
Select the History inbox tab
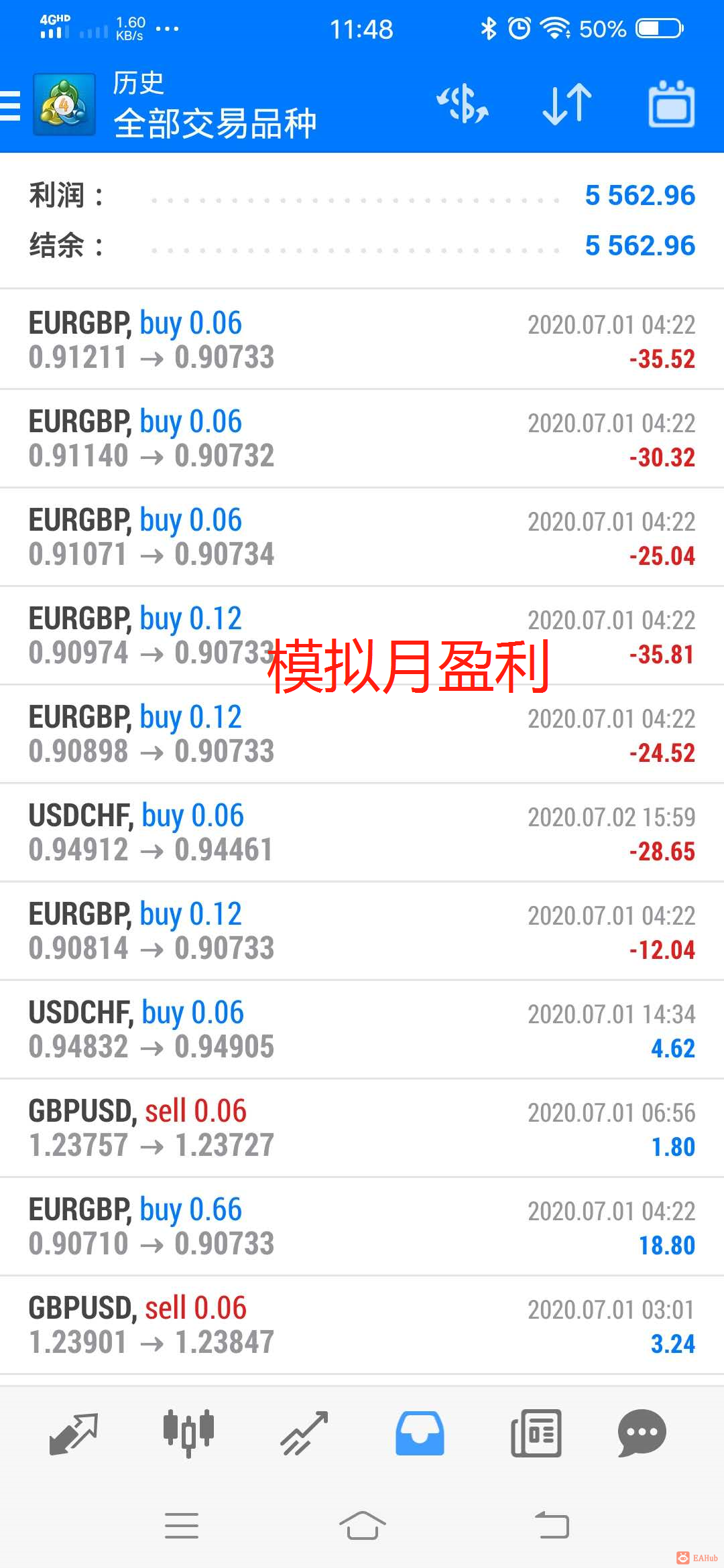(420, 1434)
